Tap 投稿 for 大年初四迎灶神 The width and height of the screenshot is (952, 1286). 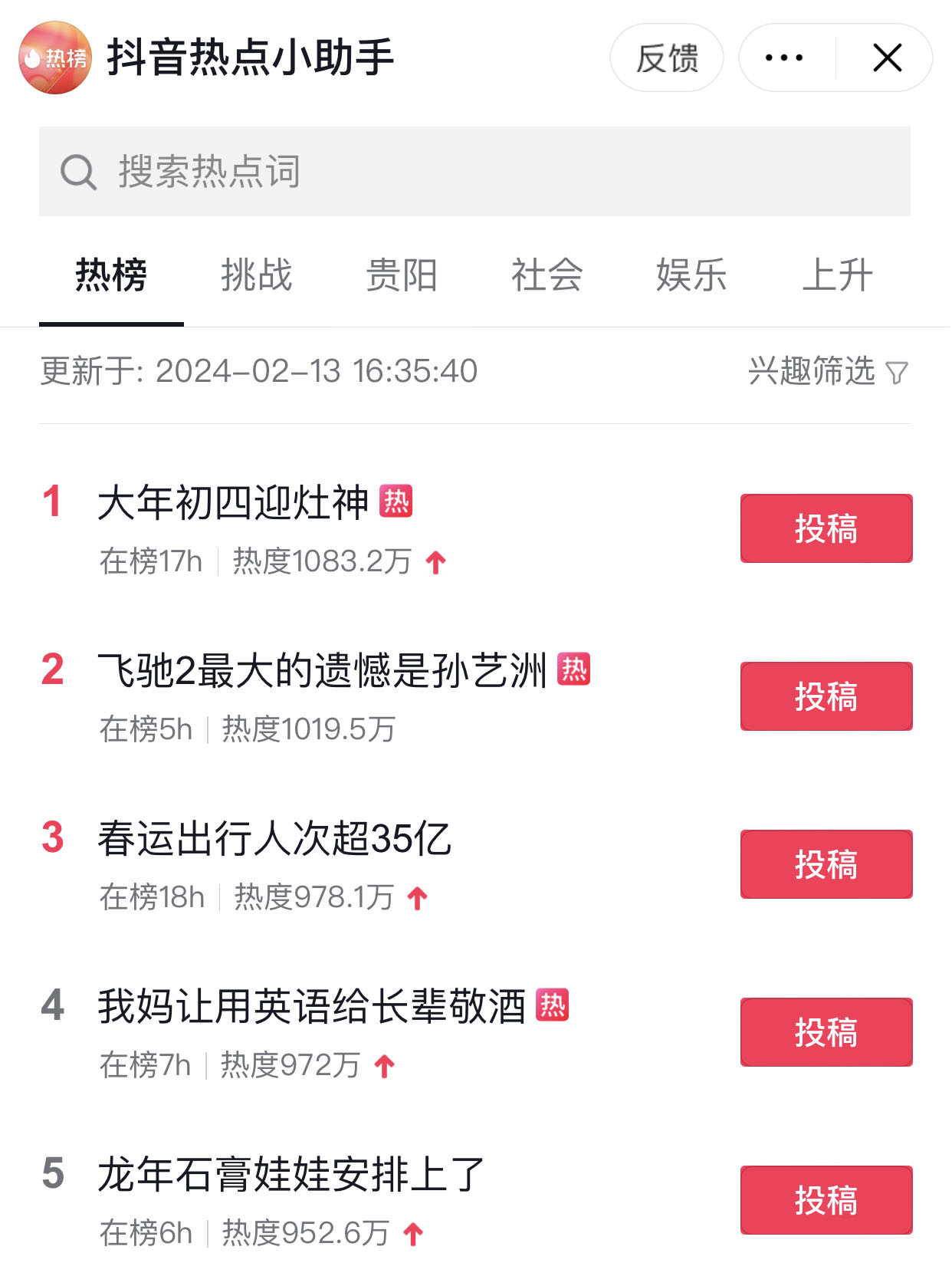(826, 528)
